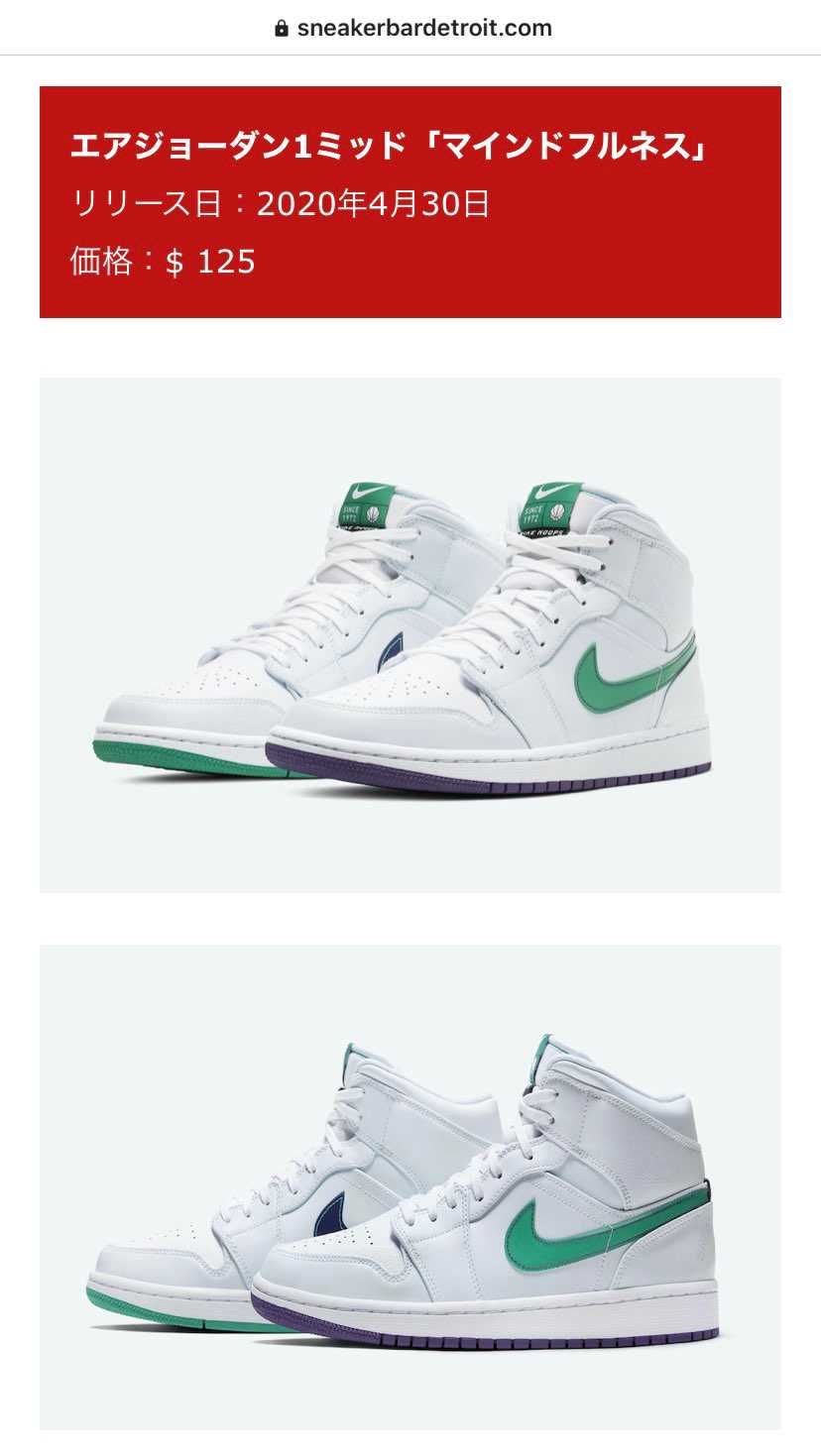Open the first Air Jordan 1 Mid front-view image
Viewport: 821px width, 1456px height.
pos(410,634)
